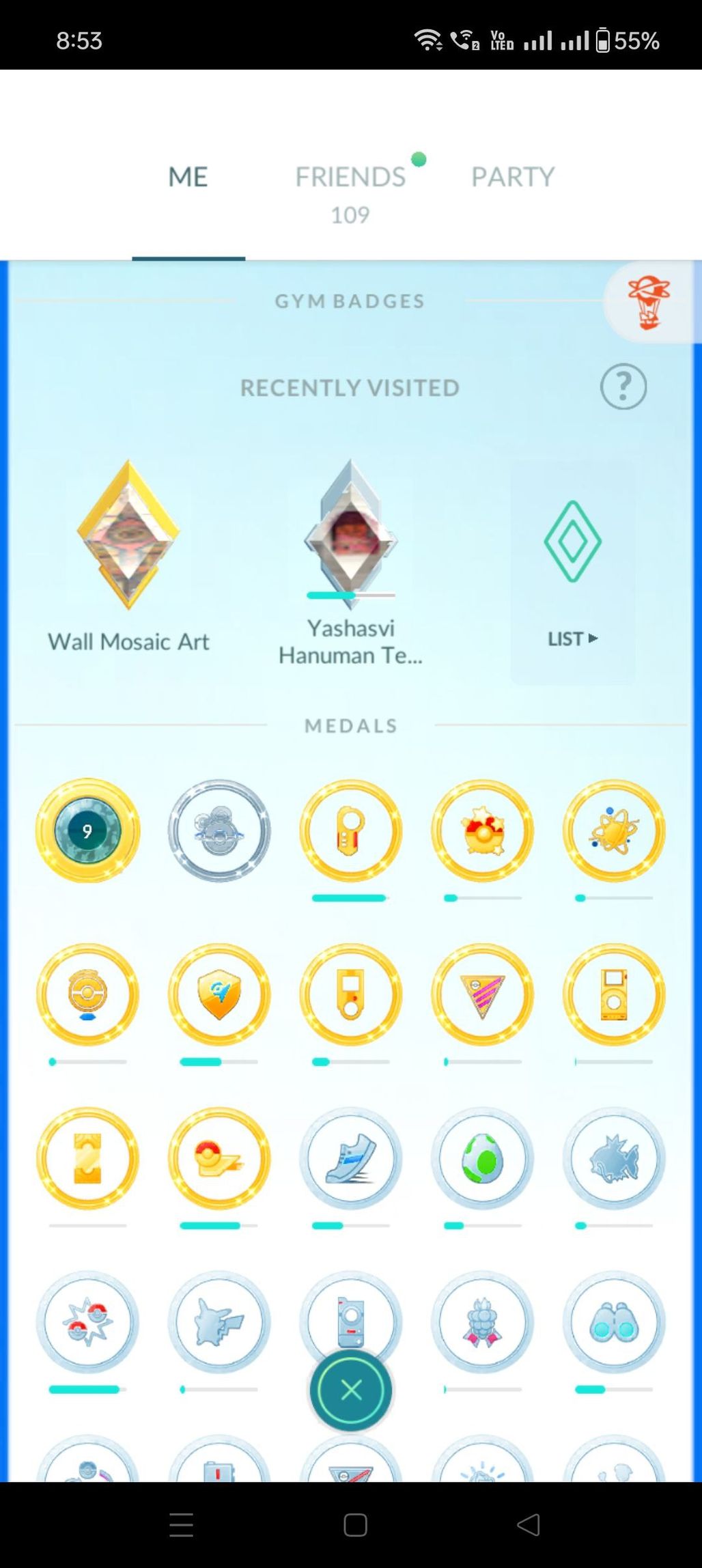View the binoculars medal
The height and width of the screenshot is (1568, 702).
pos(614,1323)
